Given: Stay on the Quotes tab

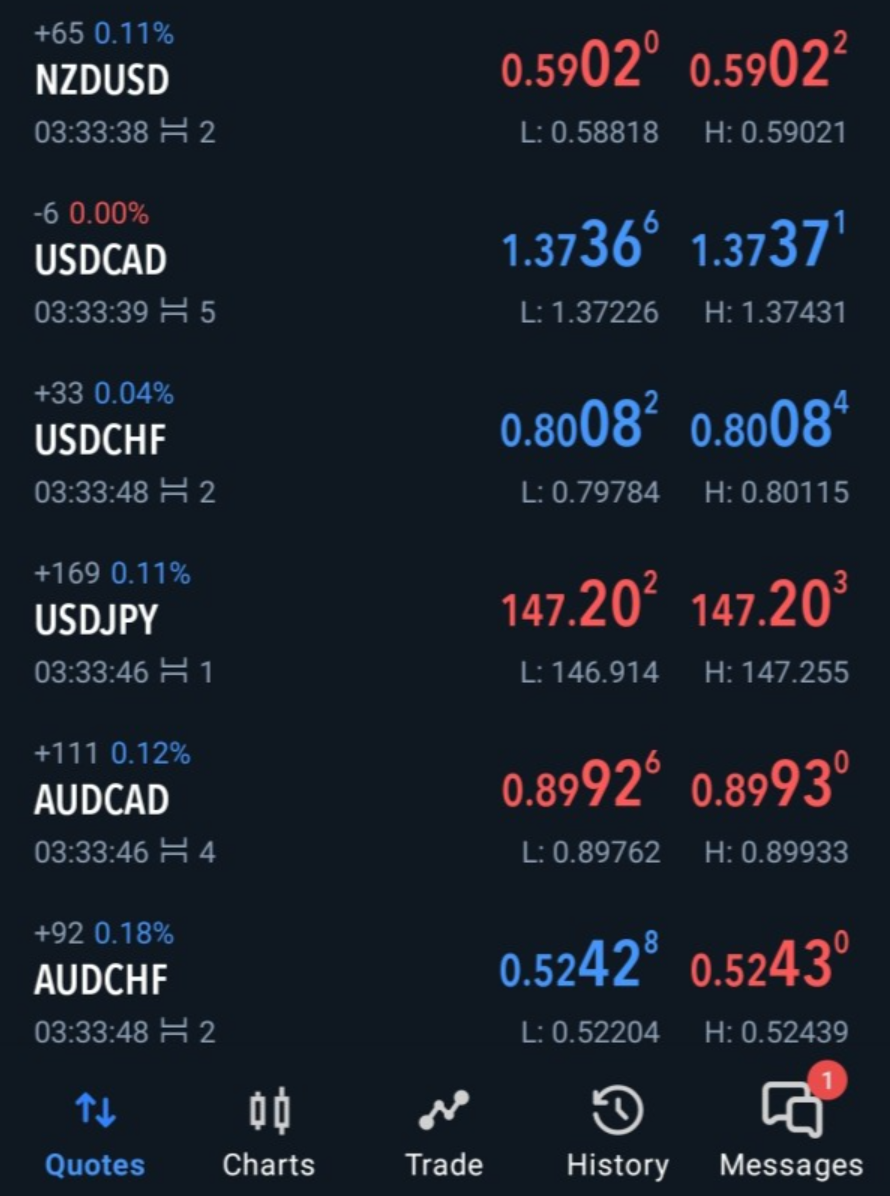Looking at the screenshot, I should [95, 1133].
